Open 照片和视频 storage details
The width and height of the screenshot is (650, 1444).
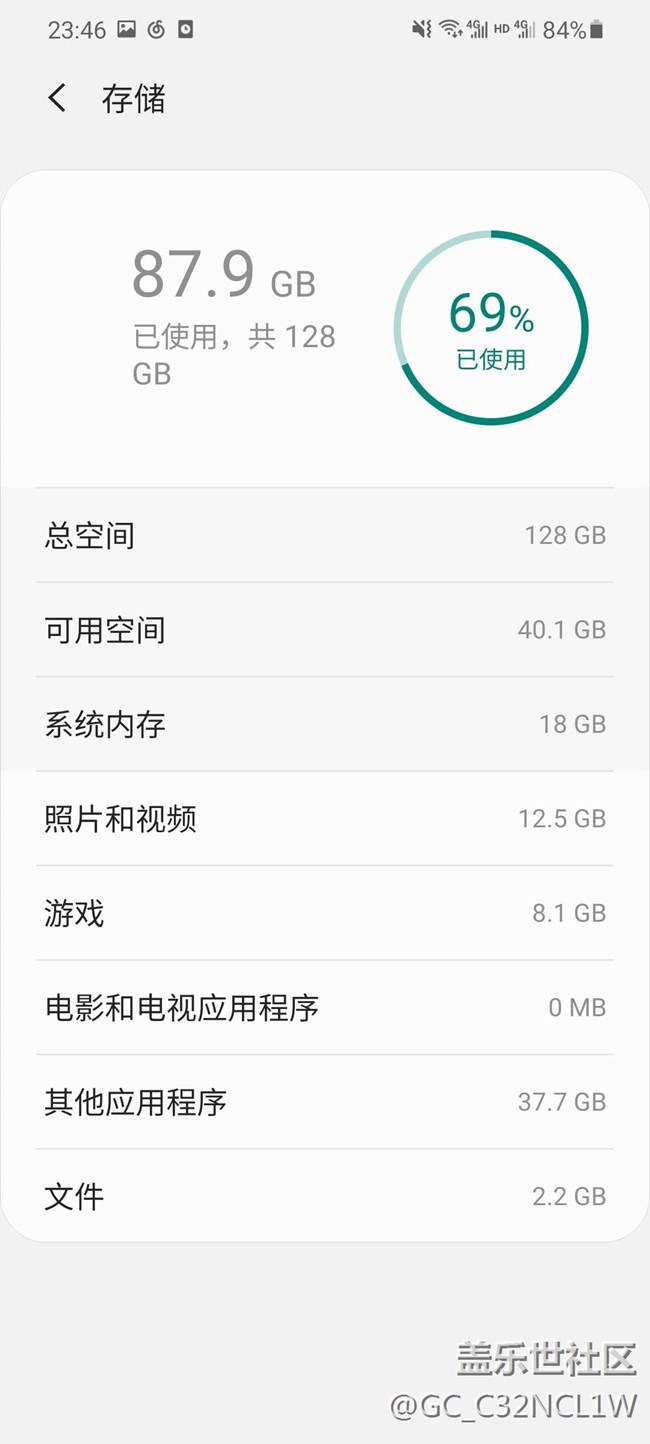coord(324,819)
